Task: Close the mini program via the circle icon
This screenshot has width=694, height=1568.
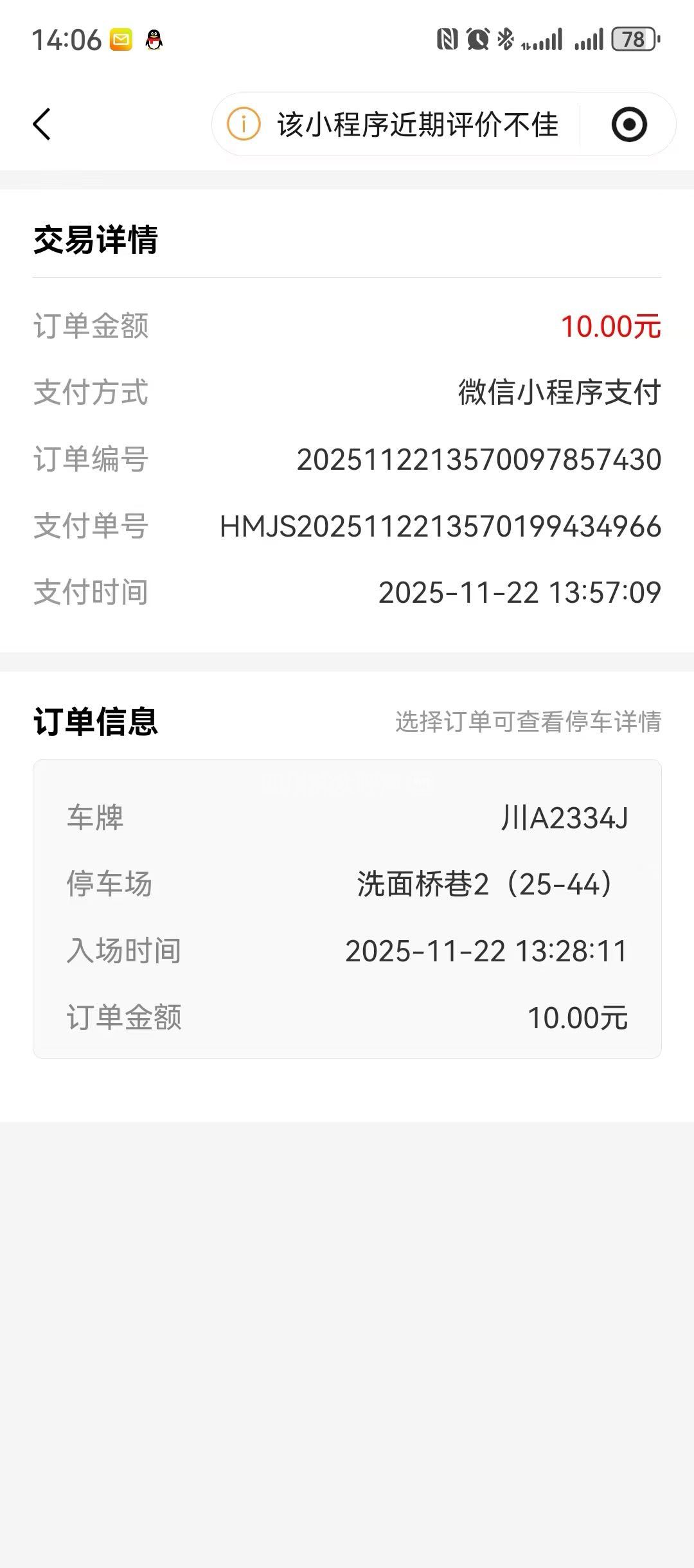Action: 628,124
